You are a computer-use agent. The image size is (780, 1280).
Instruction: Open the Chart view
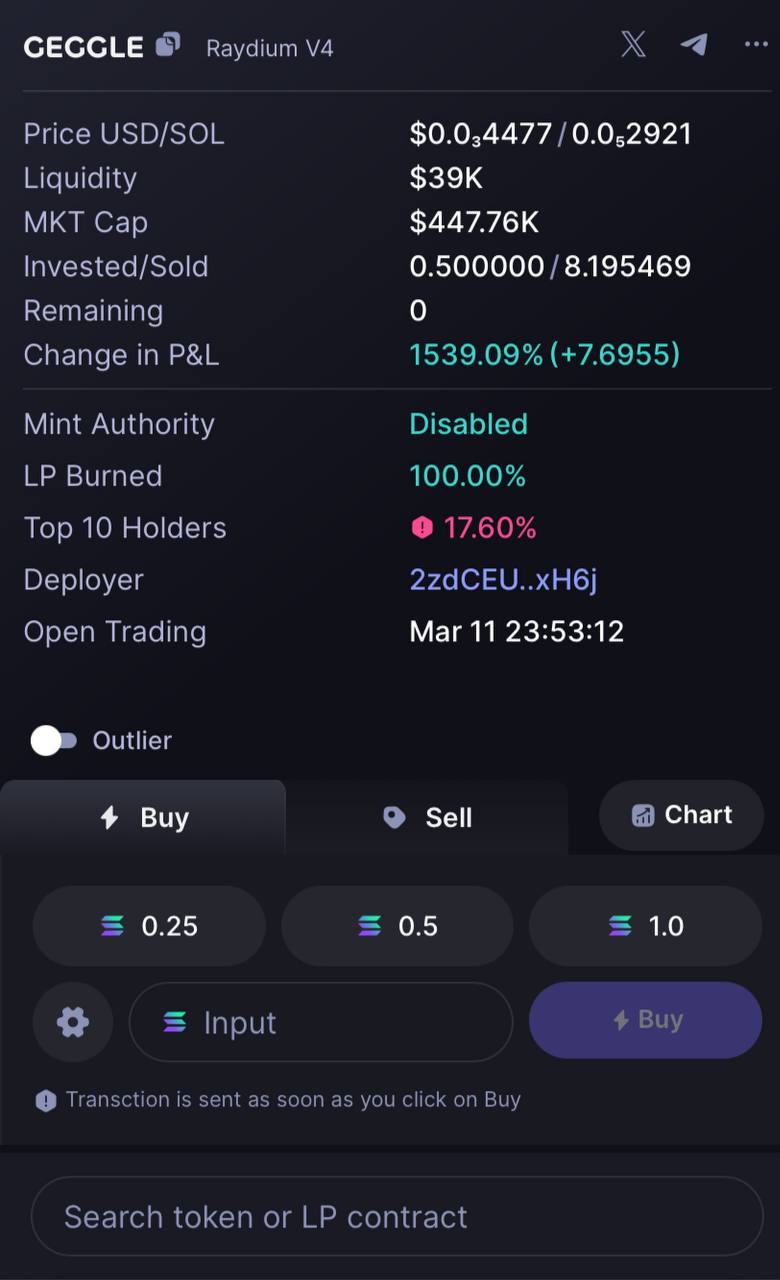[x=681, y=815]
